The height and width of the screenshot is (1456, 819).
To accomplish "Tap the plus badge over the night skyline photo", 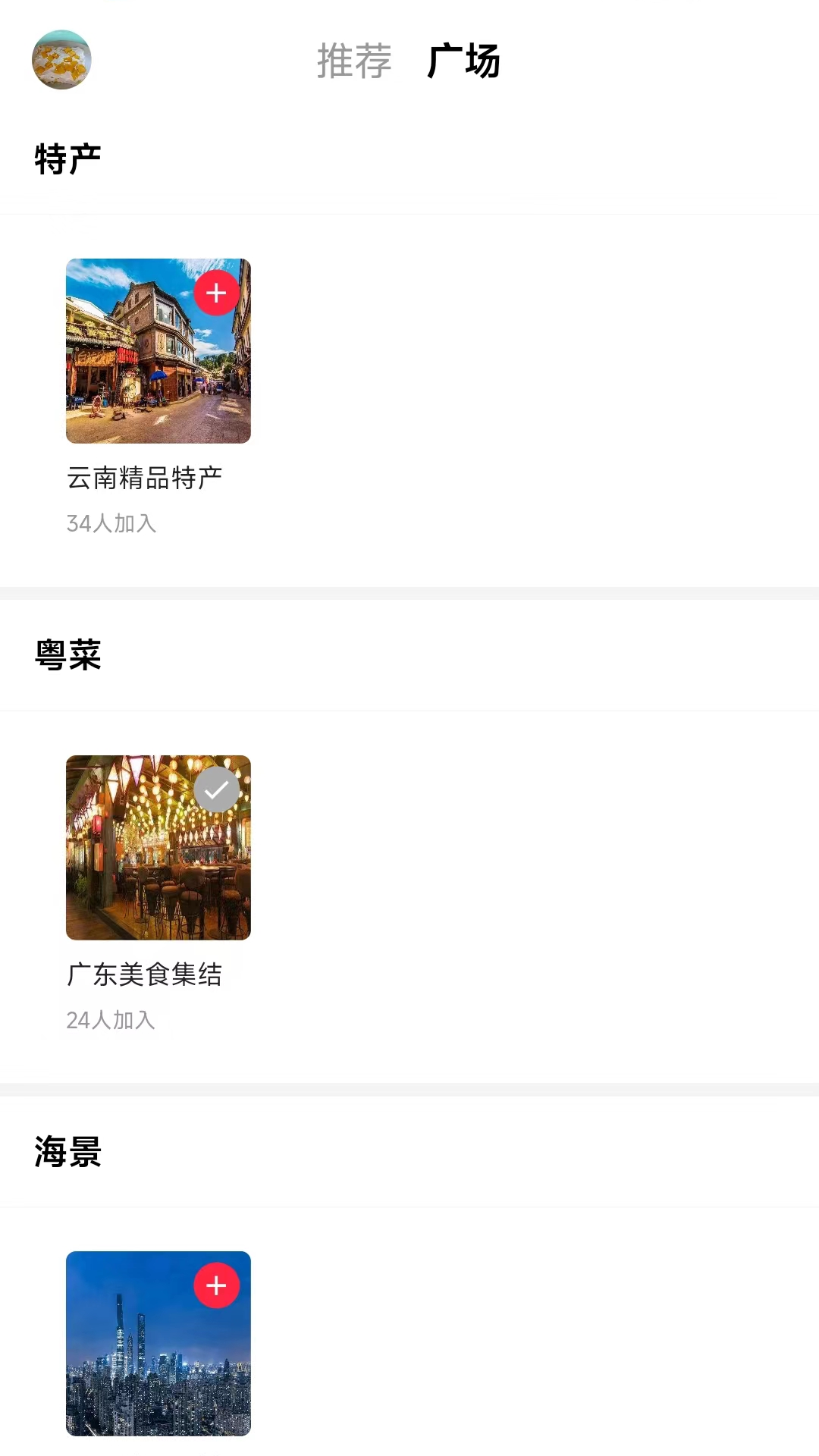I will tap(217, 1284).
